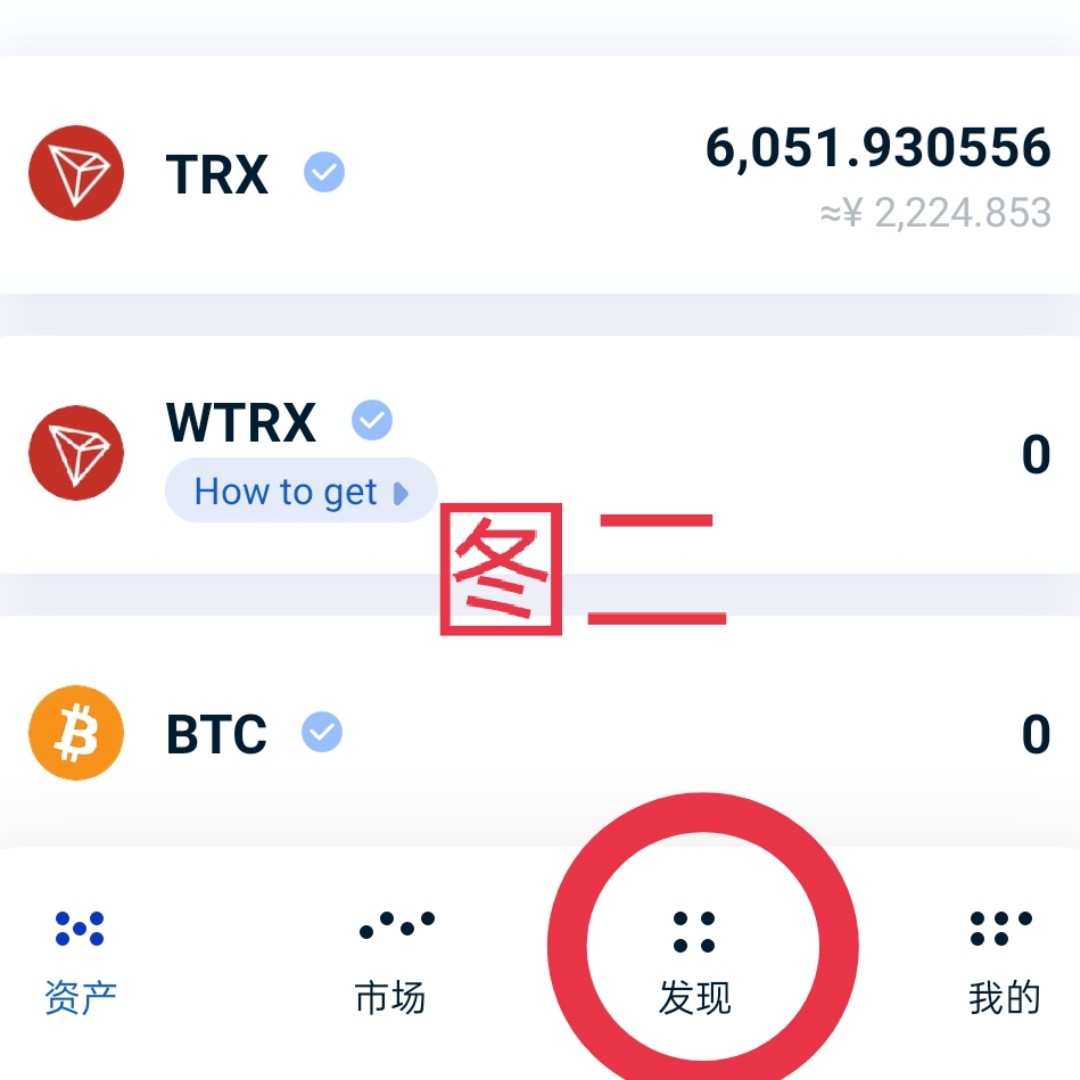Open the 我的 tab
This screenshot has width=1080, height=1080.
[x=1003, y=962]
